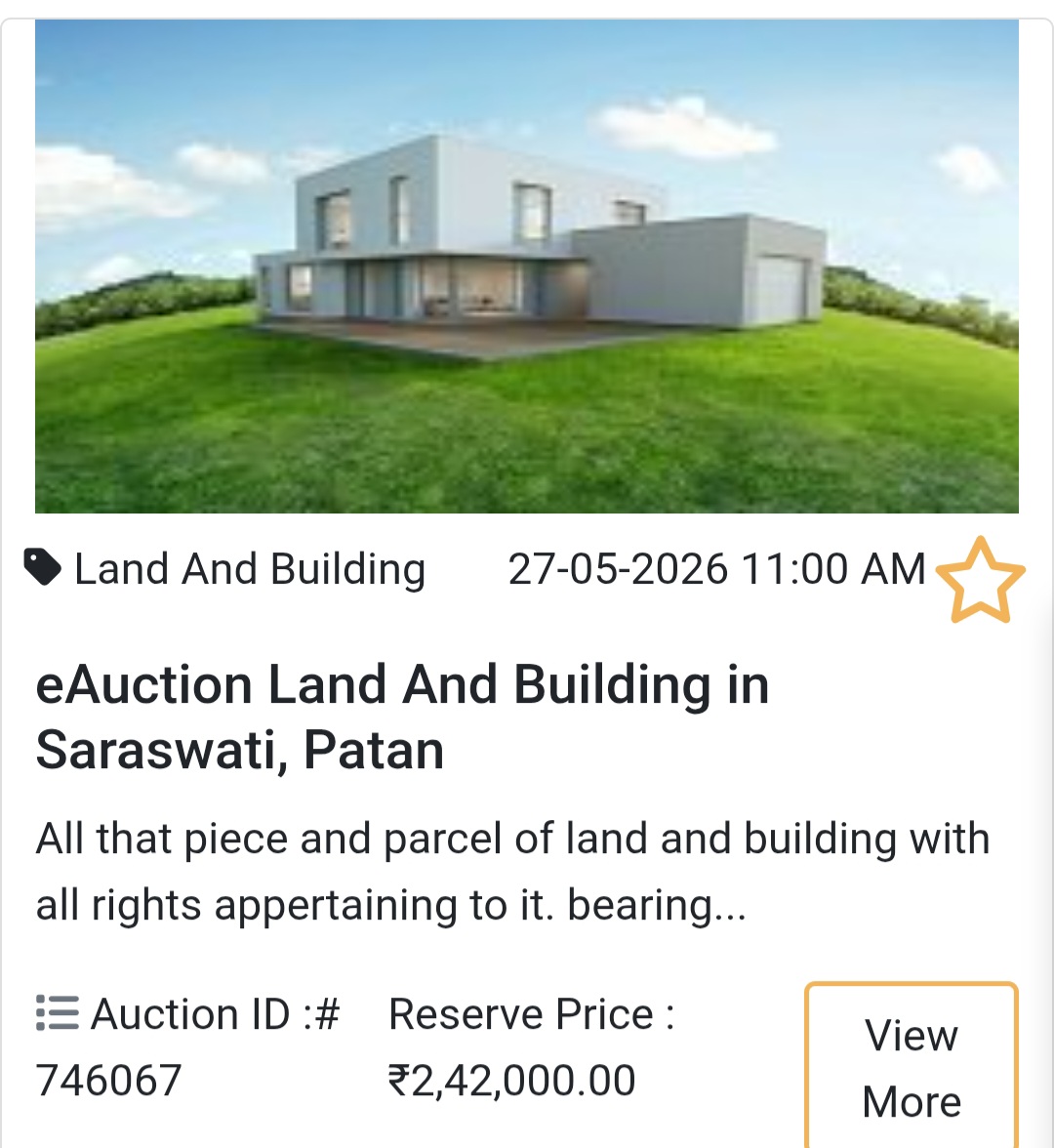Open the auction date 27-05-2026 entry
The height and width of the screenshot is (1148, 1054).
[x=715, y=568]
